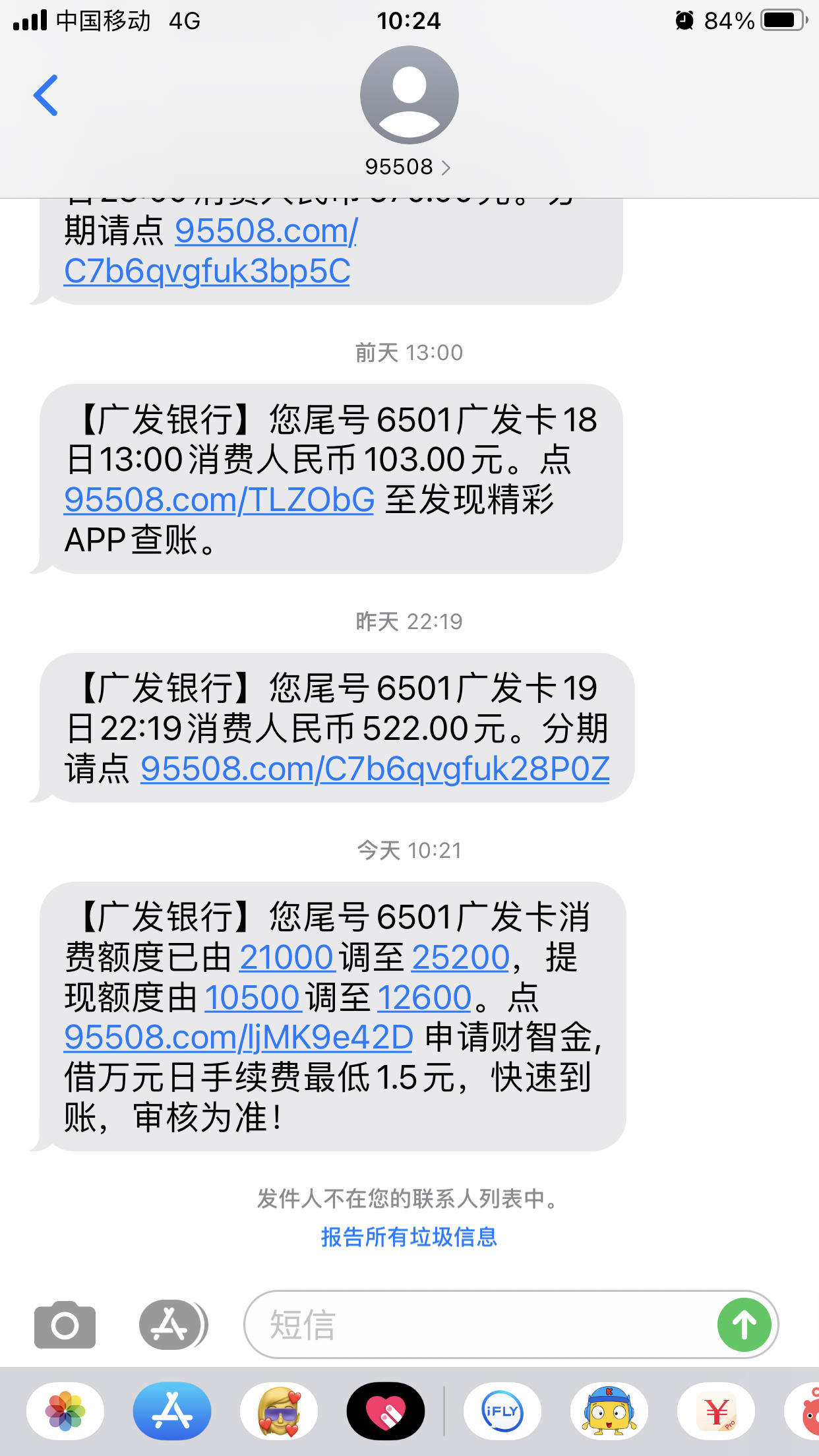819x1456 pixels.
Task: Tap the underlined number 21000
Action: [286, 957]
